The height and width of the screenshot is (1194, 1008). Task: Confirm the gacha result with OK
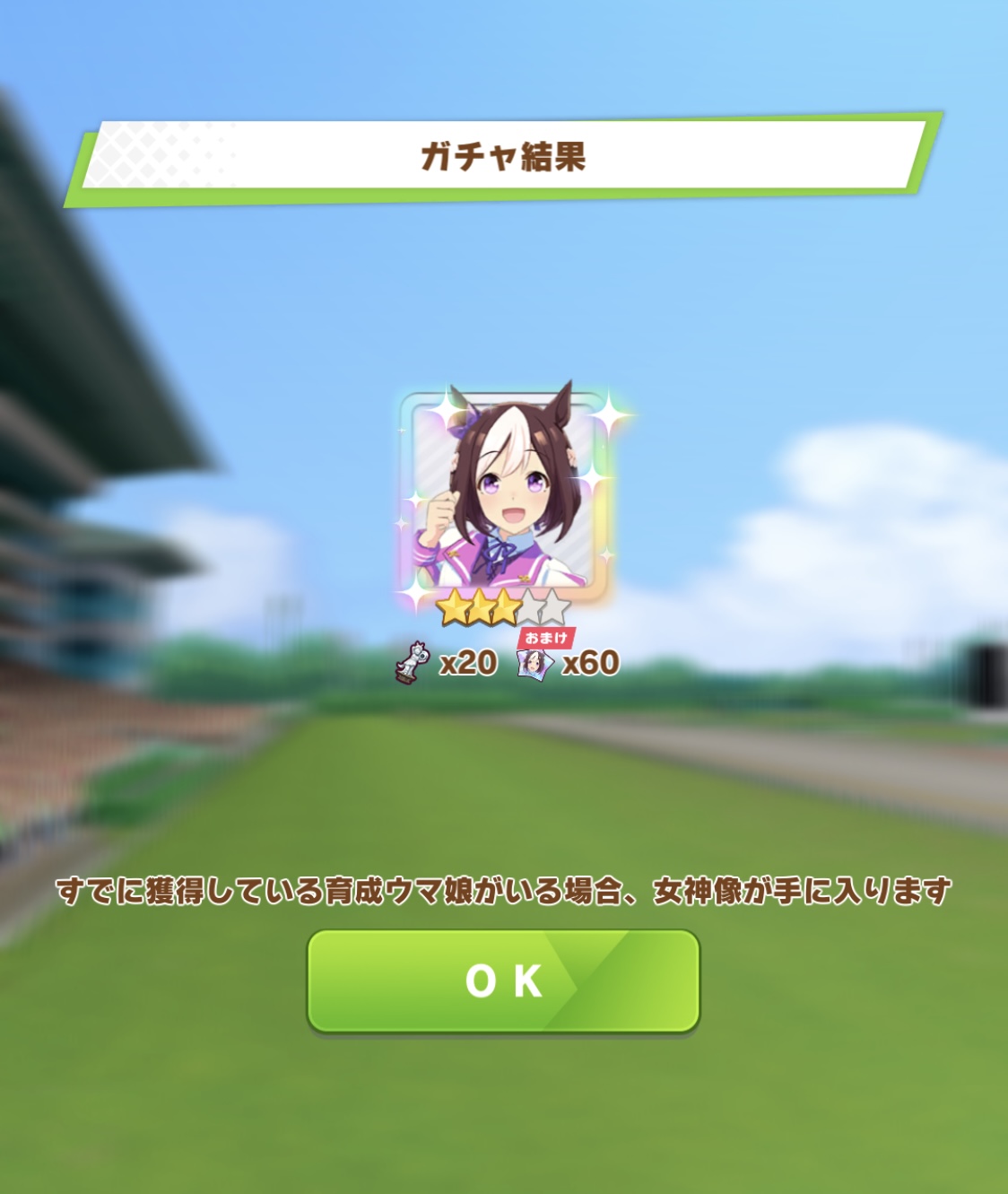(x=503, y=980)
